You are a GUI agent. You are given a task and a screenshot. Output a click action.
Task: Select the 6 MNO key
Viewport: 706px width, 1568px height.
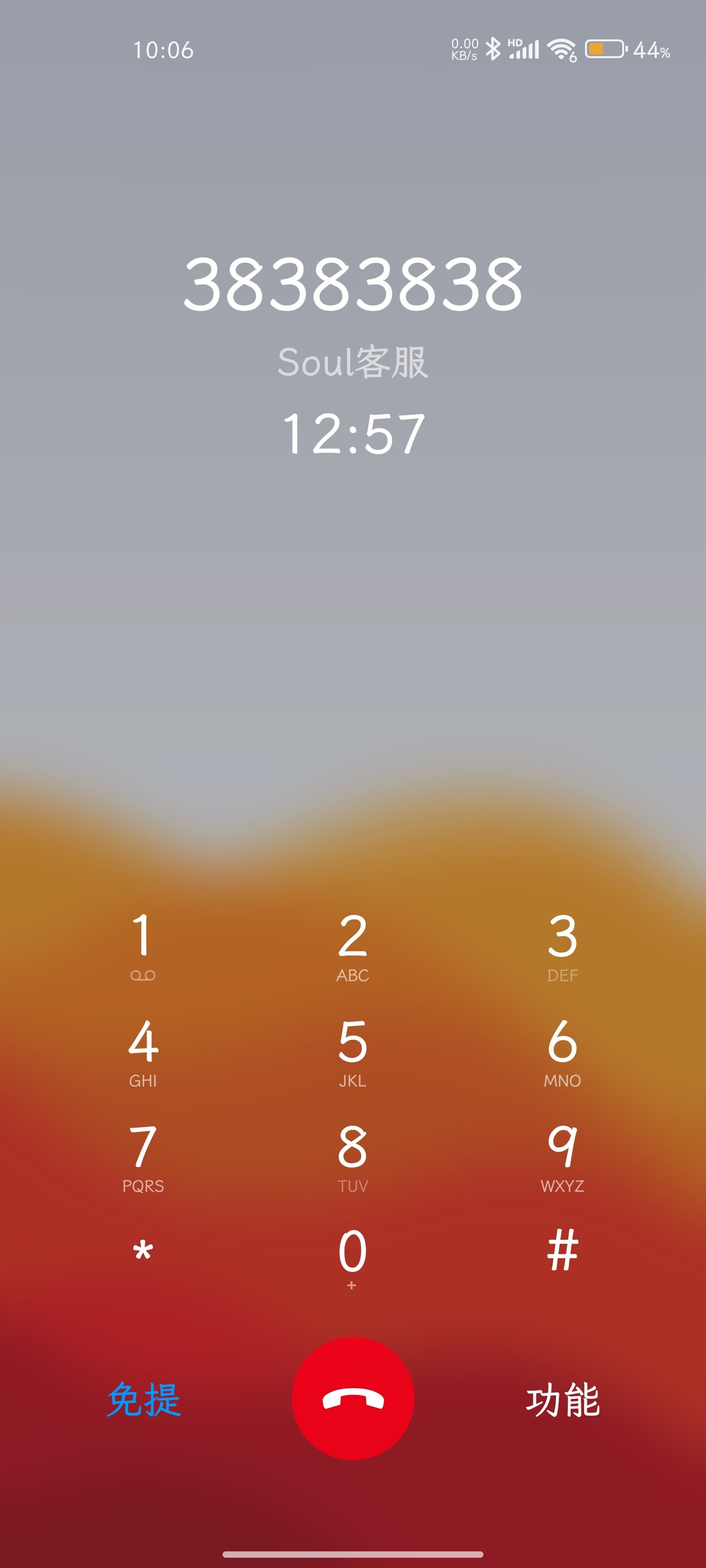(562, 1051)
